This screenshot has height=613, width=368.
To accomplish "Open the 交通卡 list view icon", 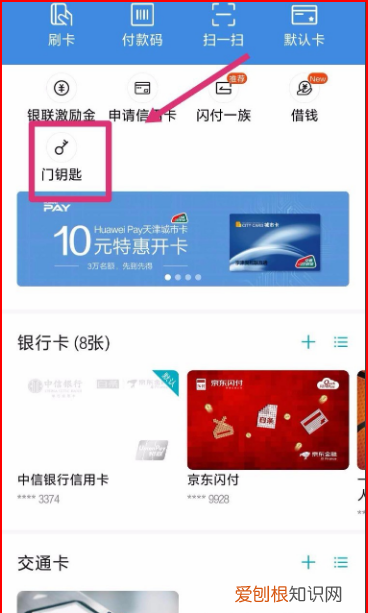I will pyautogui.click(x=341, y=562).
